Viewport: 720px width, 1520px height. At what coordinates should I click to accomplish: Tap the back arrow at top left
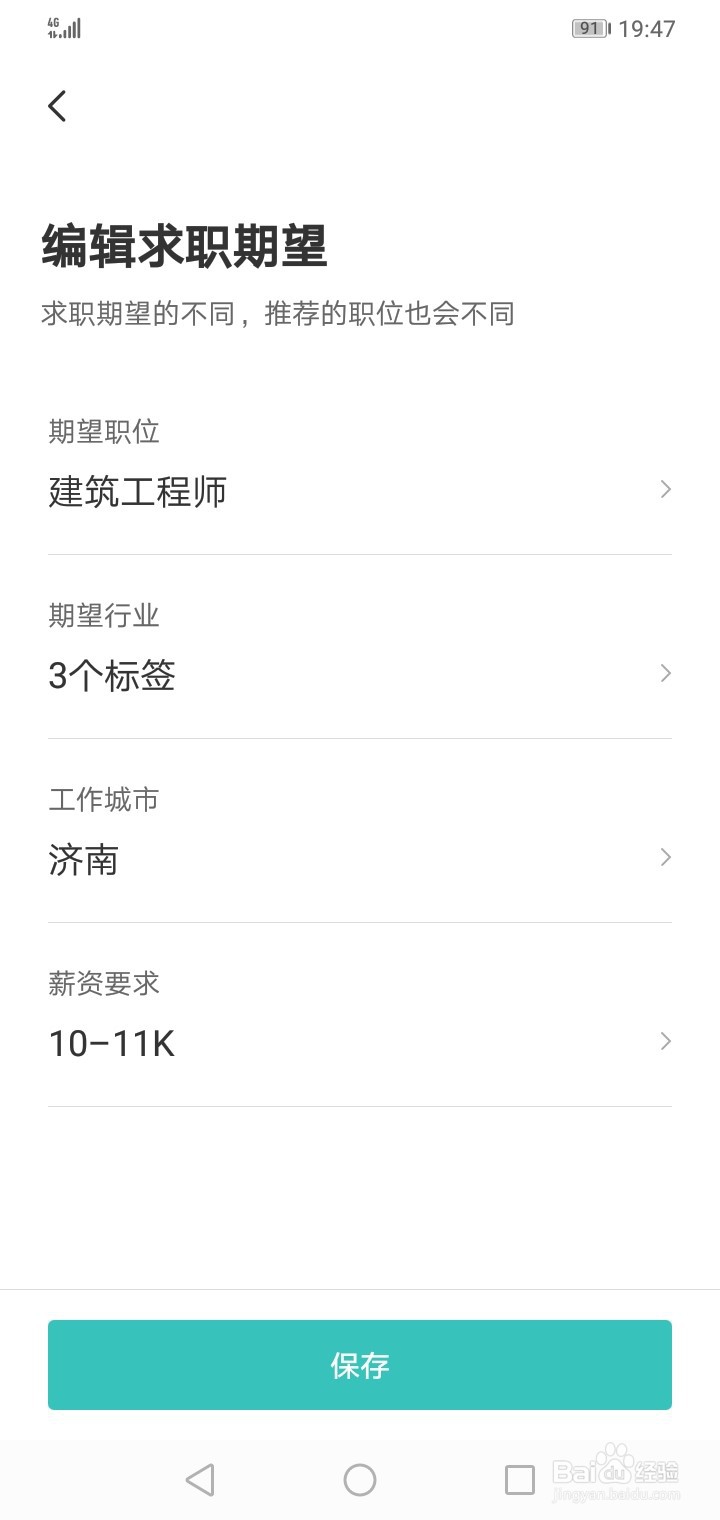tap(57, 105)
